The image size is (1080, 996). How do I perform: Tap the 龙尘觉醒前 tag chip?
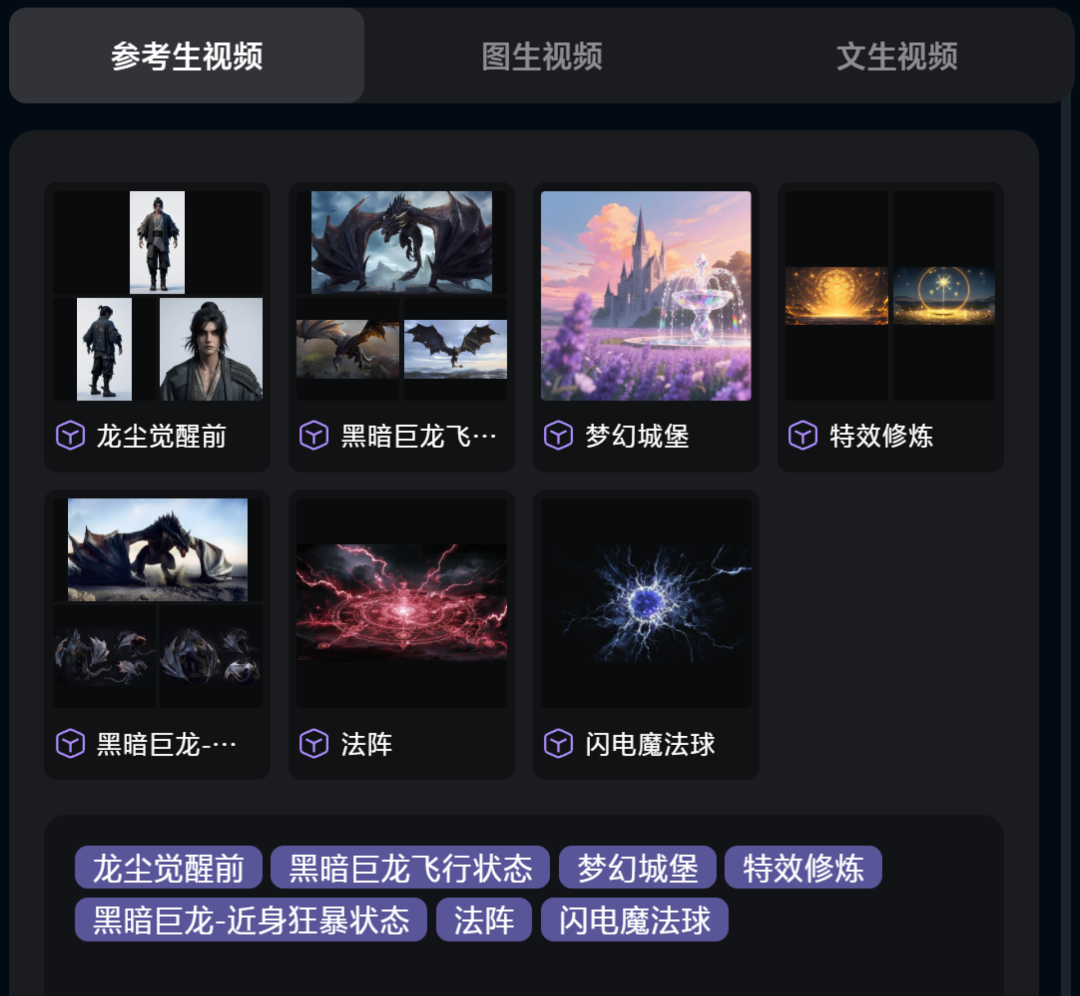tap(168, 867)
